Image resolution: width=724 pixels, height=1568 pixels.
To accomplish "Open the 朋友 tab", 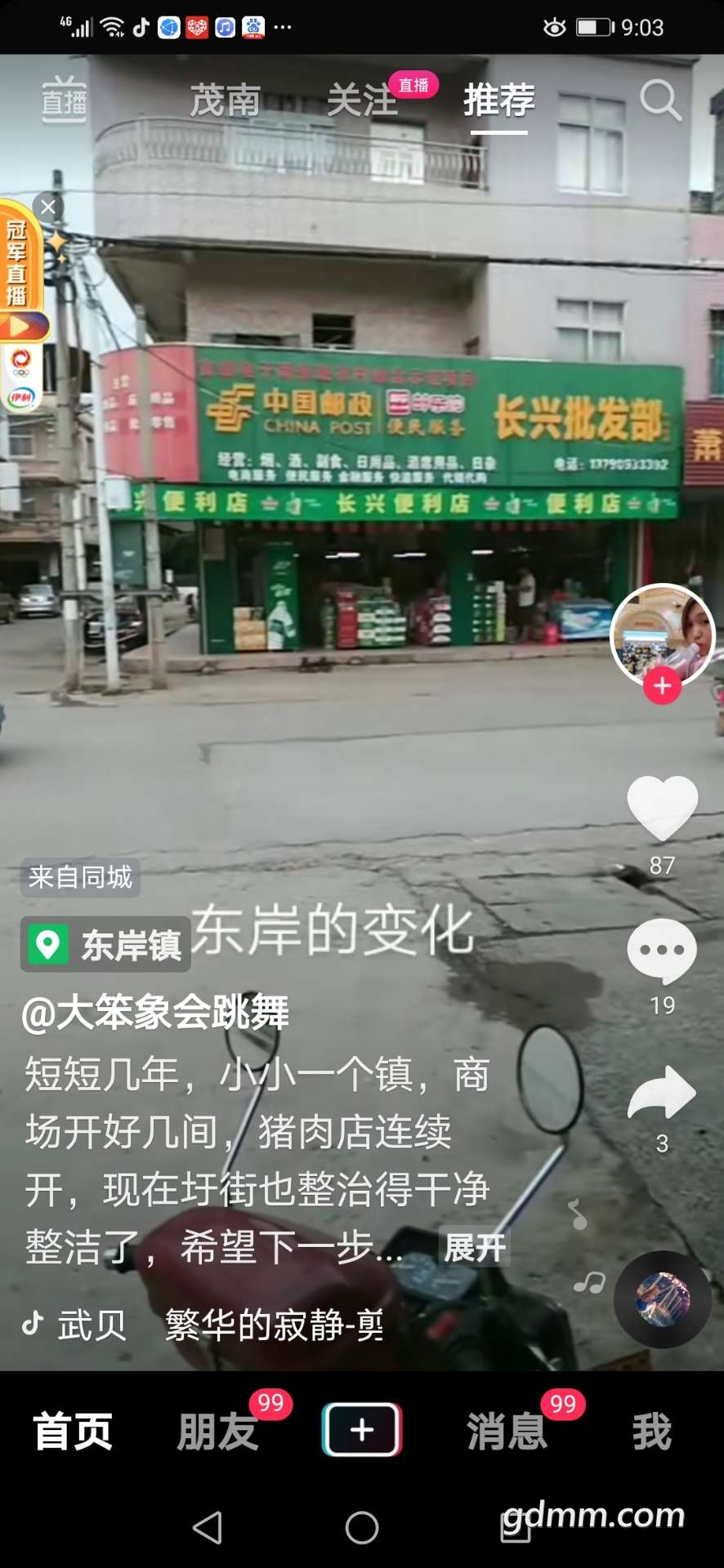I will pyautogui.click(x=217, y=1432).
